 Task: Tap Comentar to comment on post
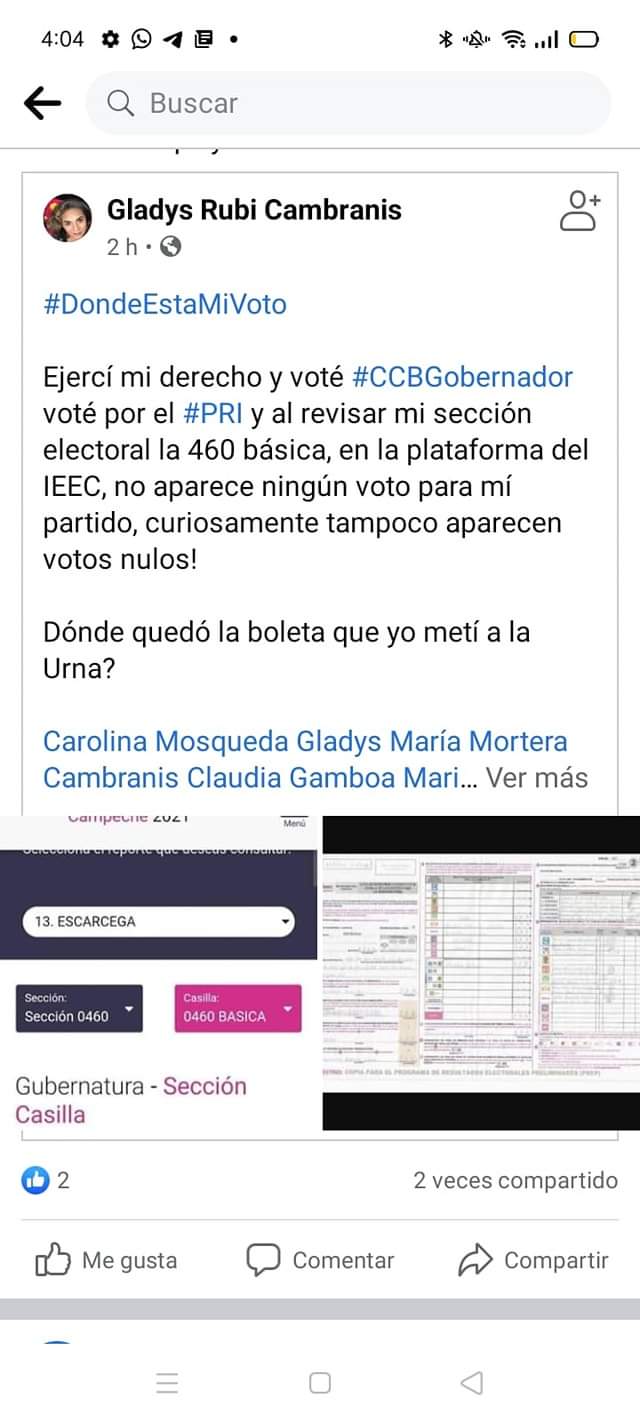(x=320, y=1260)
